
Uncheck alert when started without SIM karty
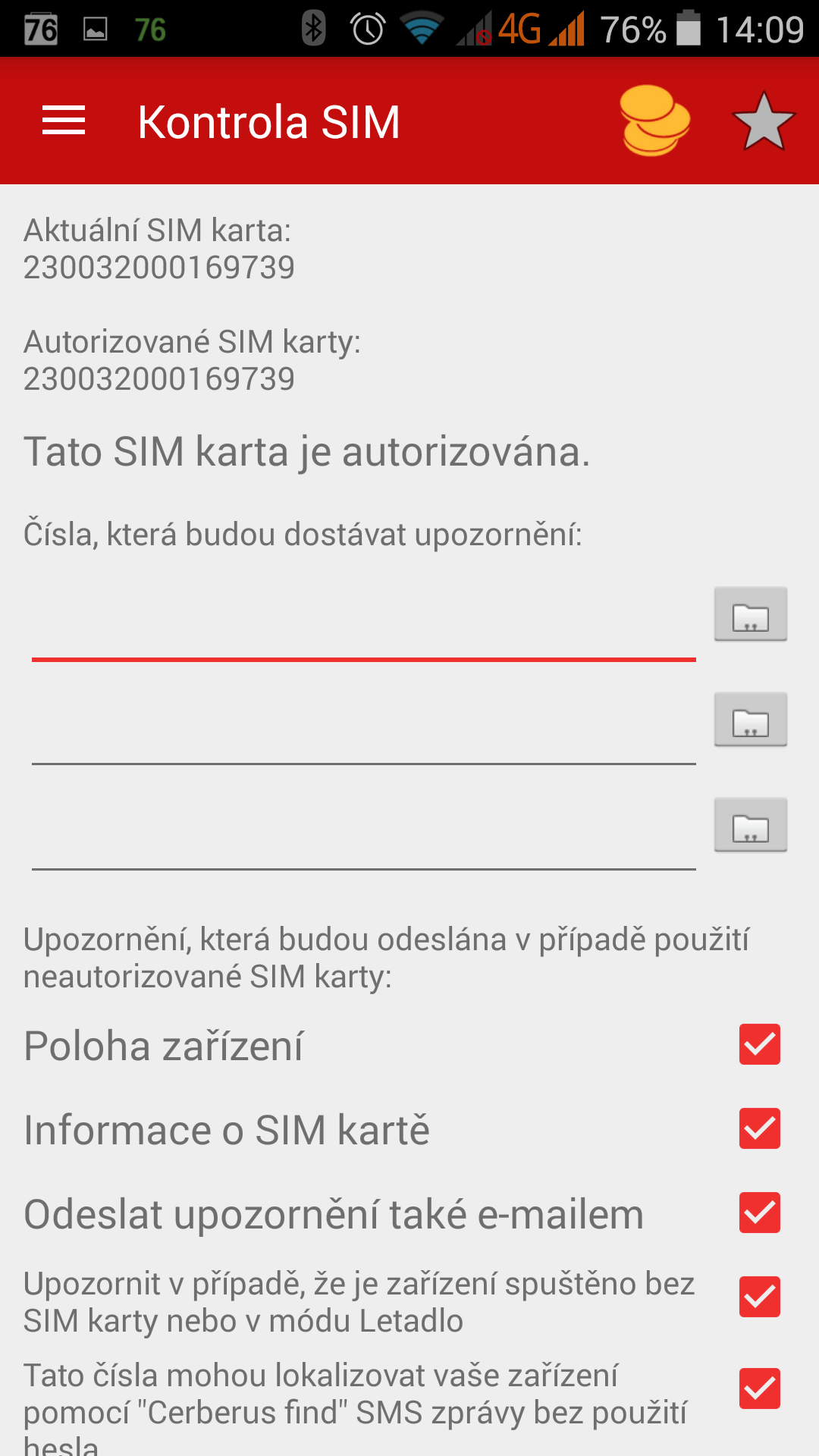point(760,1297)
